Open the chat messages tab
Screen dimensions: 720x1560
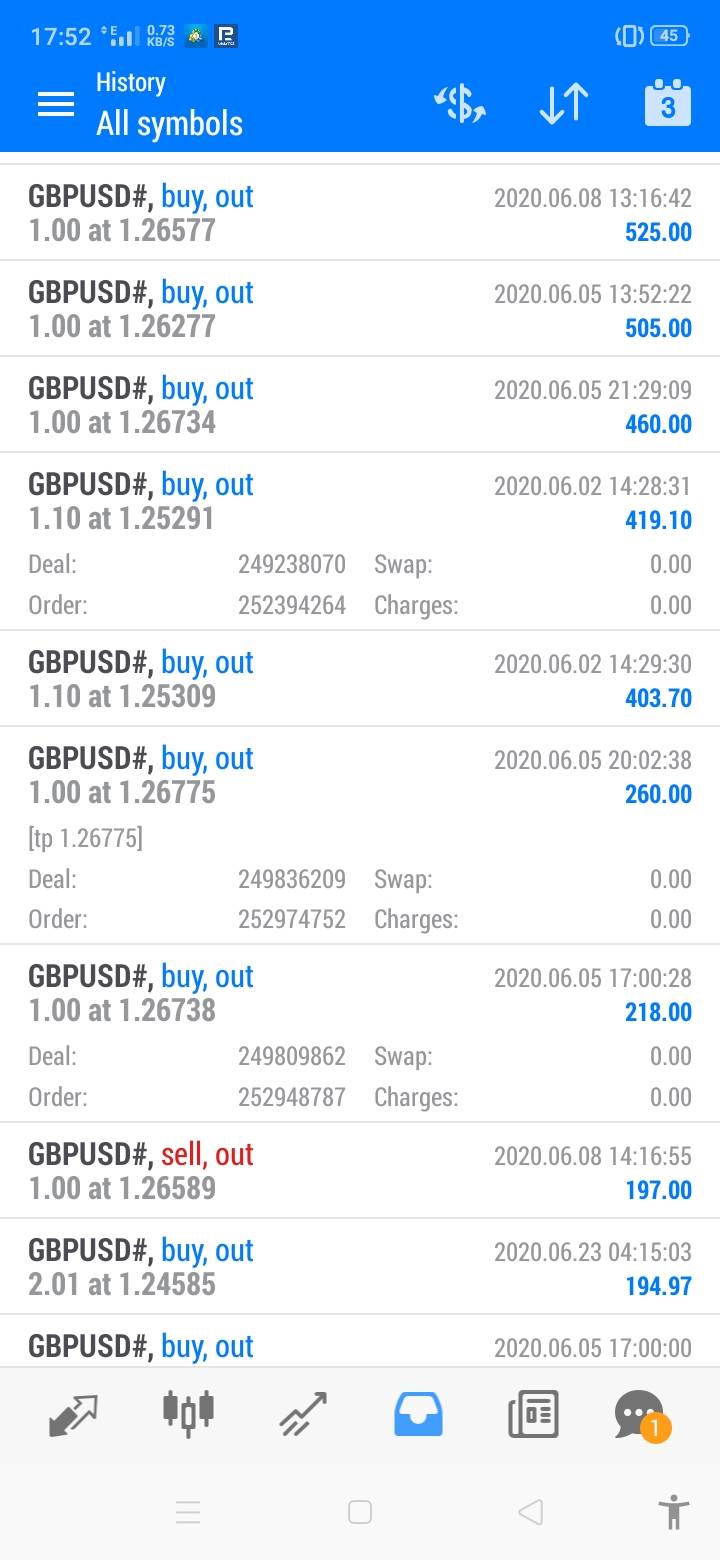point(640,1414)
